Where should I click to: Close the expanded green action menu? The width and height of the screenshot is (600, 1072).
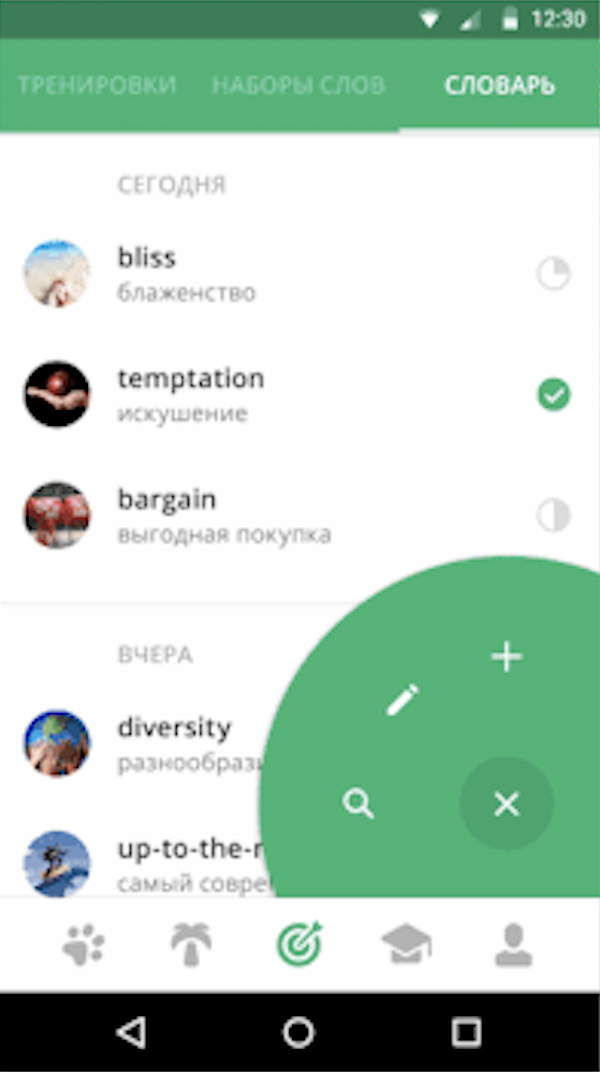(507, 803)
